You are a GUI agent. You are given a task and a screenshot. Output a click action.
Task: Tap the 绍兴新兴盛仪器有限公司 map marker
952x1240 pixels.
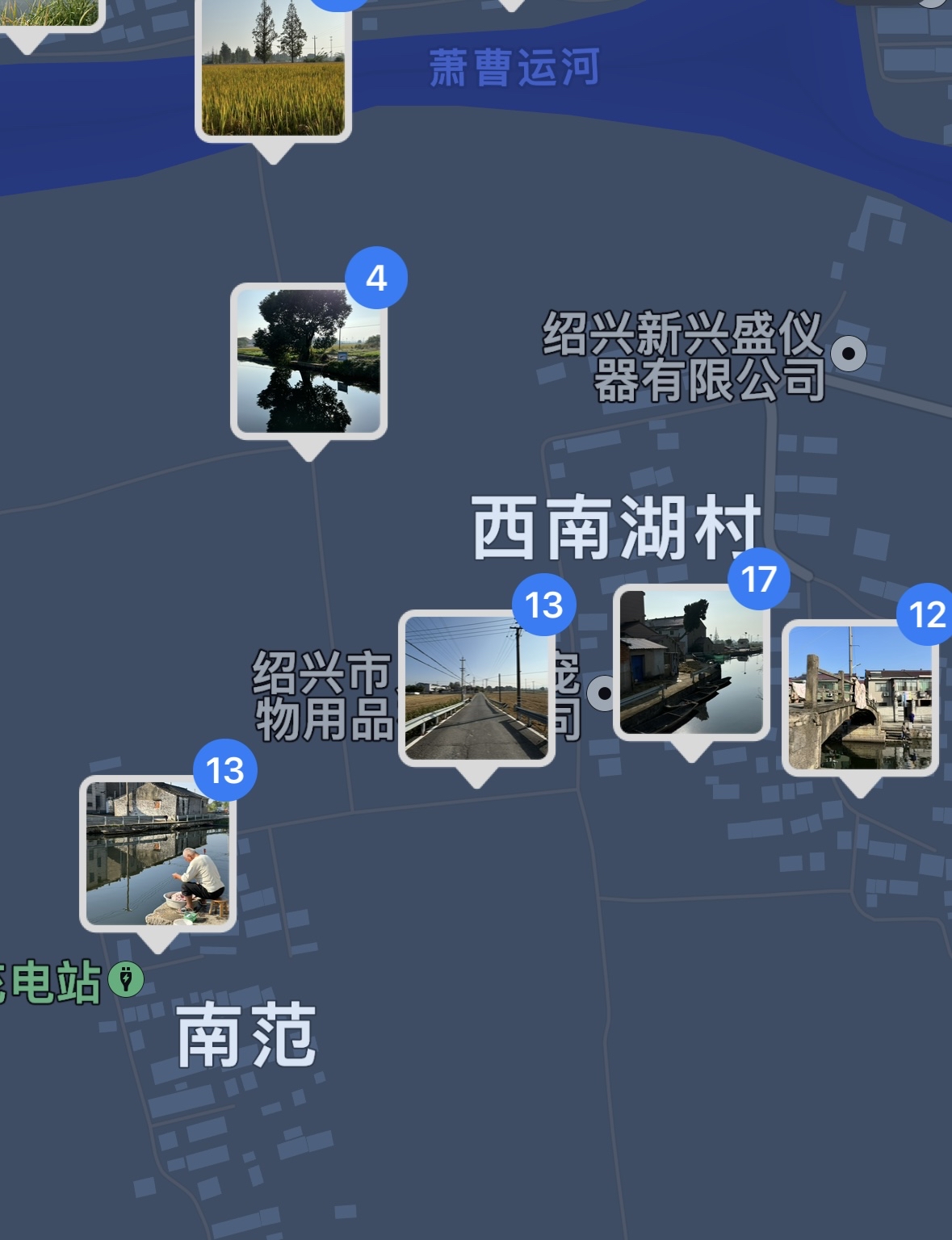[849, 354]
